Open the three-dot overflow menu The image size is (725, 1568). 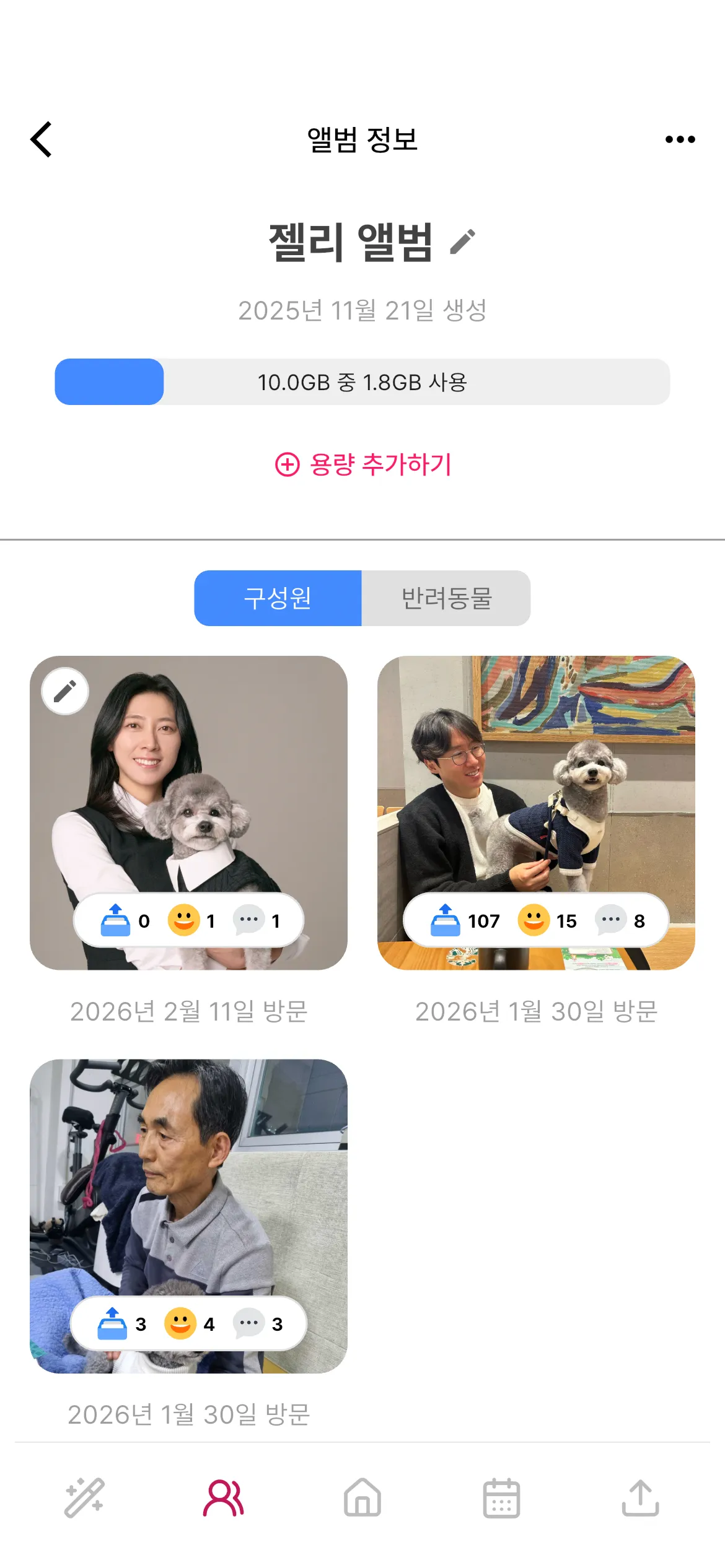(680, 139)
